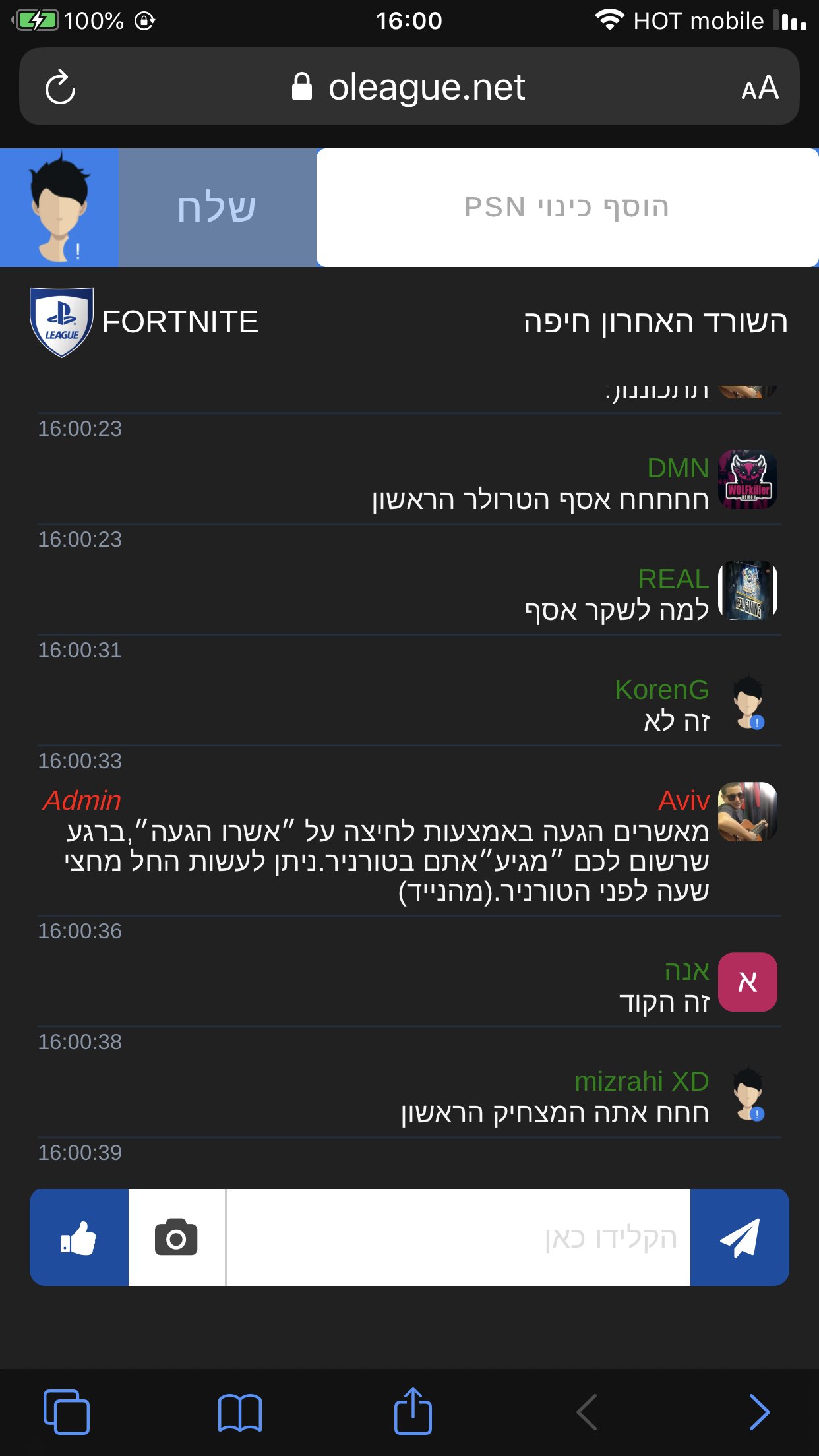Tap the oleague.net address bar
This screenshot has width=819, height=1456.
(409, 86)
